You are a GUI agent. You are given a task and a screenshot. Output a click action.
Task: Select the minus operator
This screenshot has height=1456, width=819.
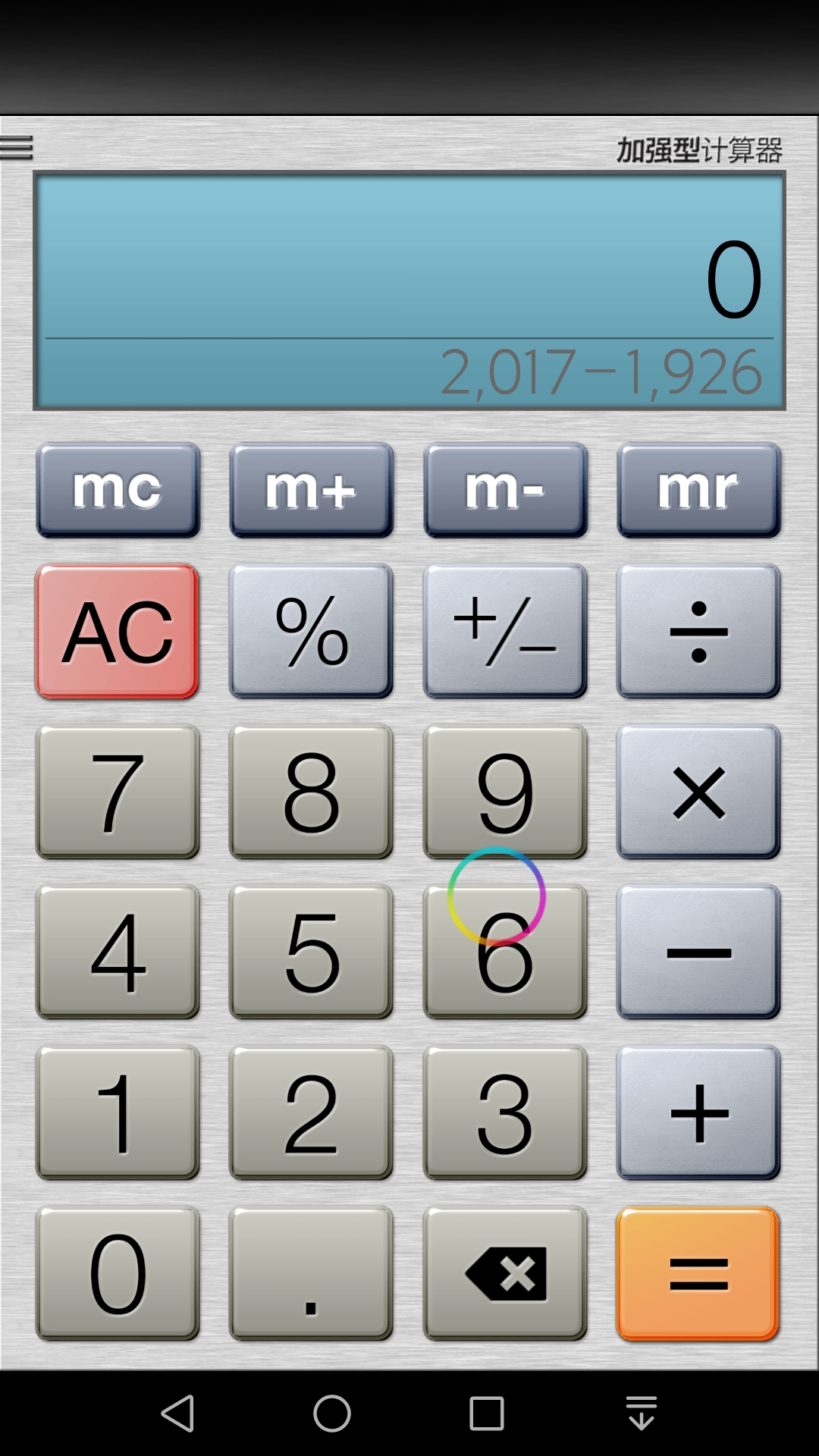point(698,952)
